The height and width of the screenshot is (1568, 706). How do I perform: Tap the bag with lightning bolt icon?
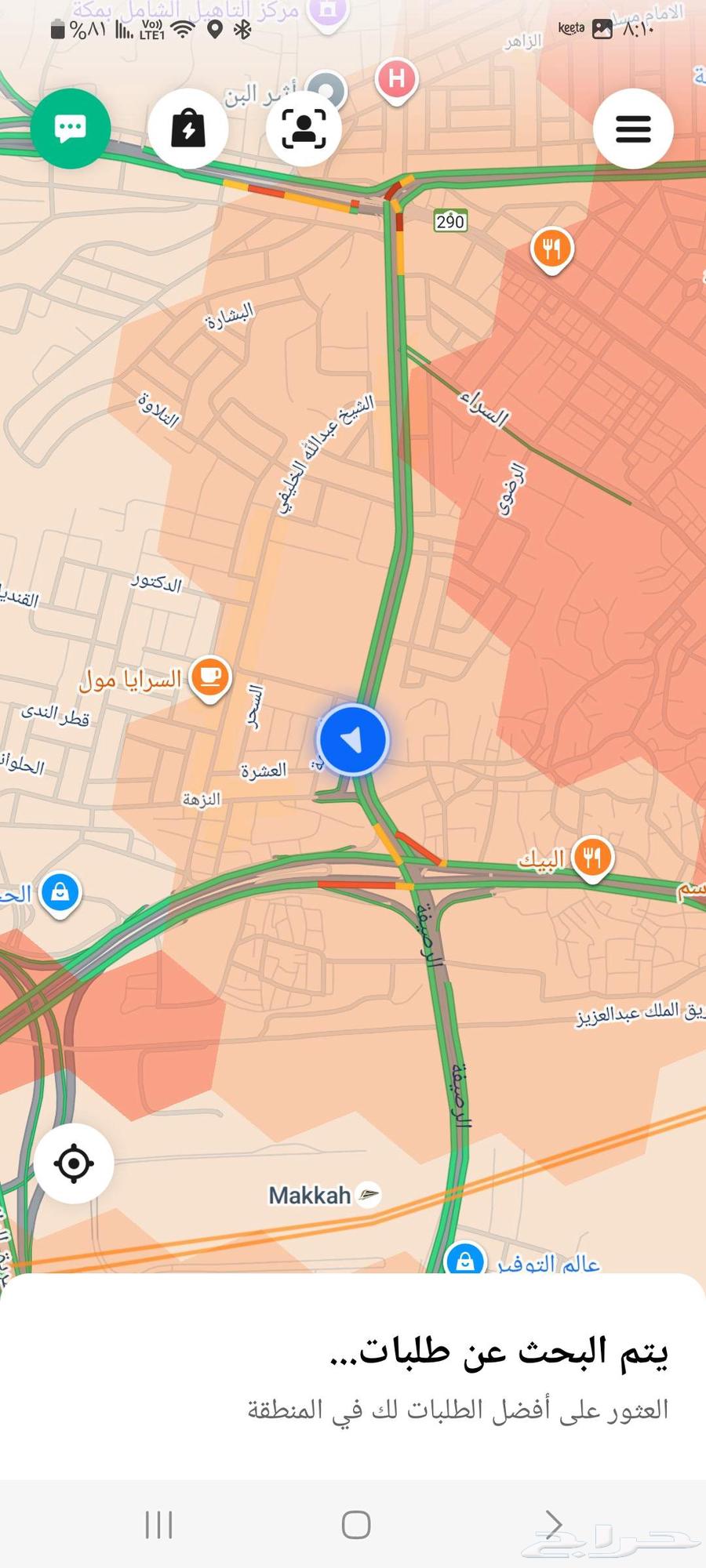[188, 129]
